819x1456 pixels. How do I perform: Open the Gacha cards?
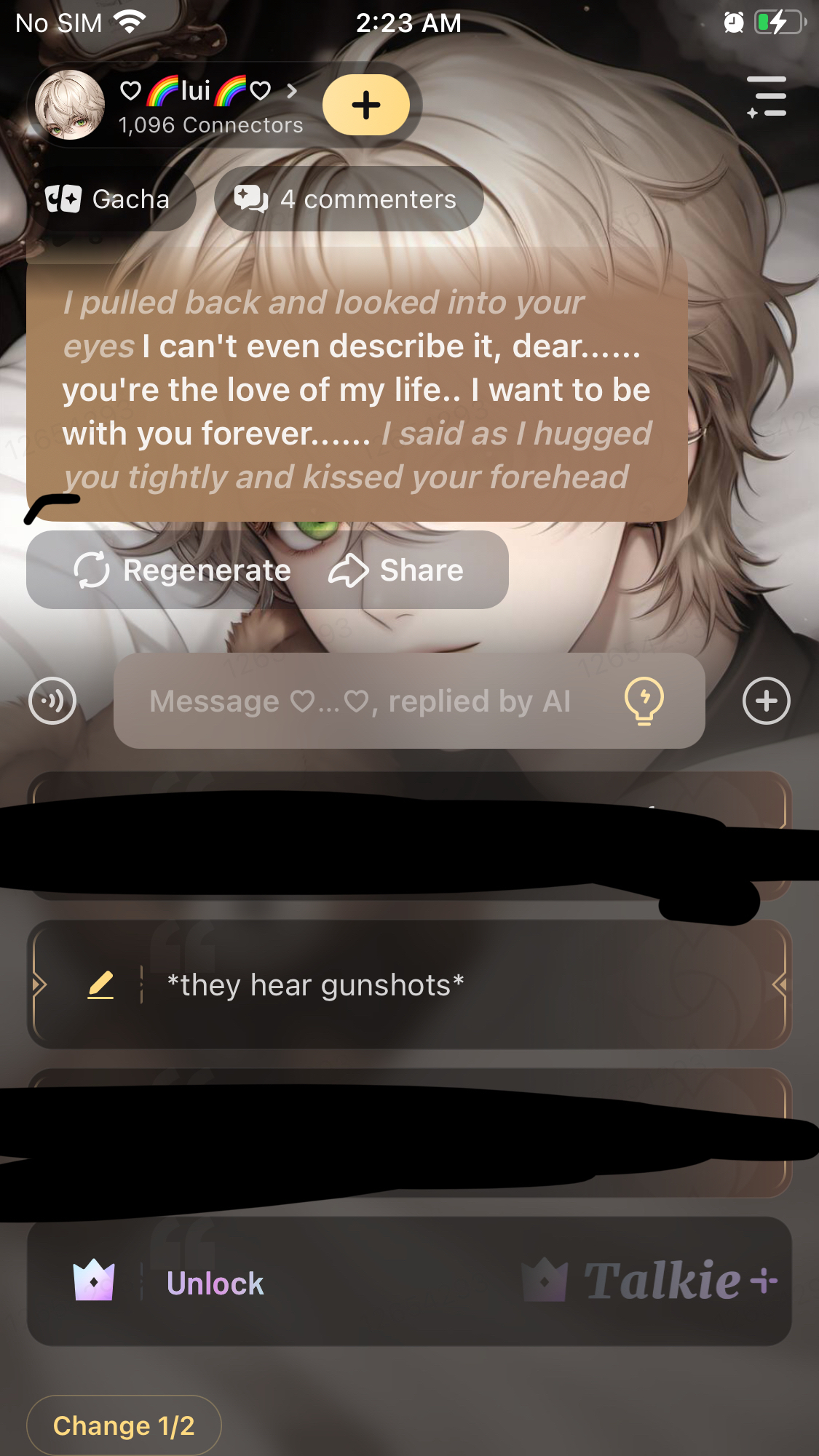[109, 199]
